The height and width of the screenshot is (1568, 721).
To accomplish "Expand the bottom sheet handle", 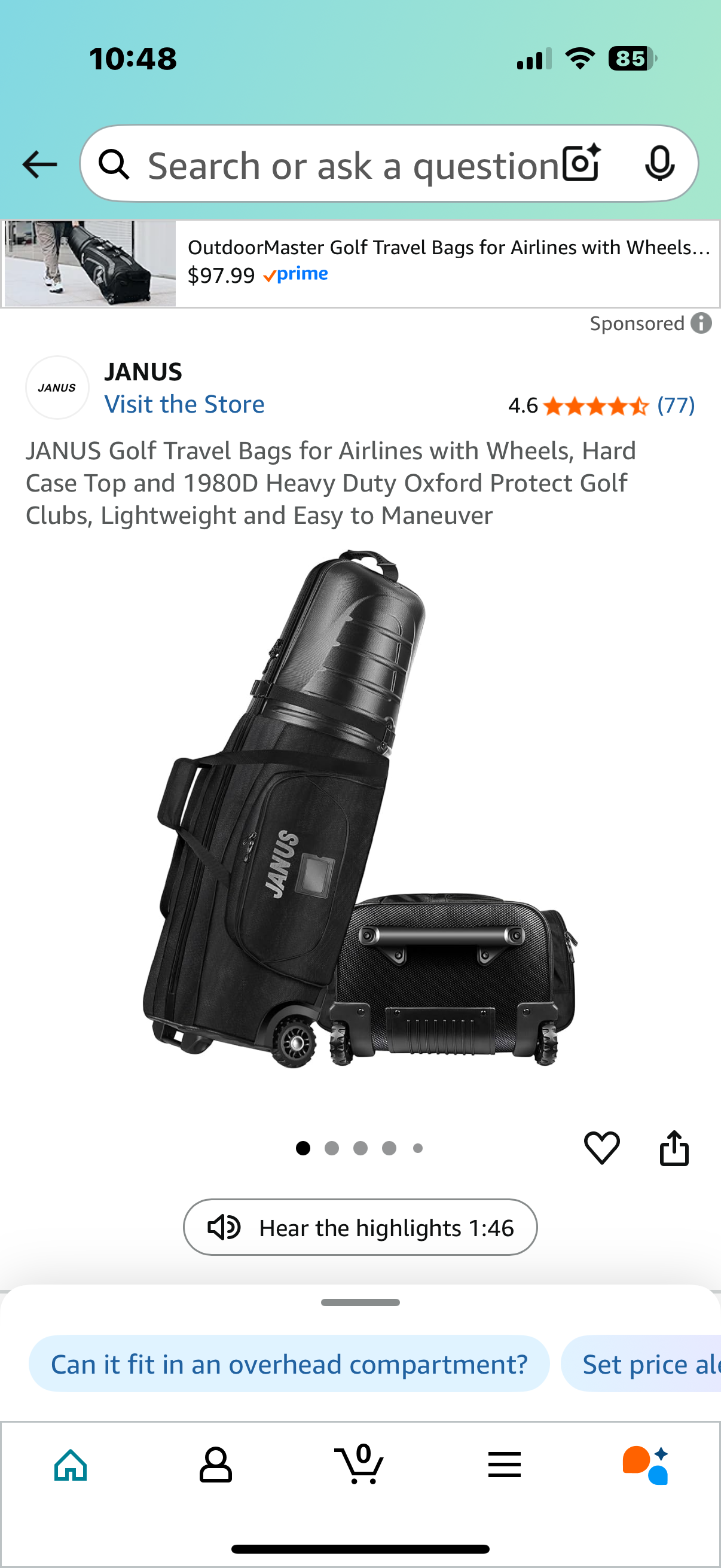I will coord(360,1302).
